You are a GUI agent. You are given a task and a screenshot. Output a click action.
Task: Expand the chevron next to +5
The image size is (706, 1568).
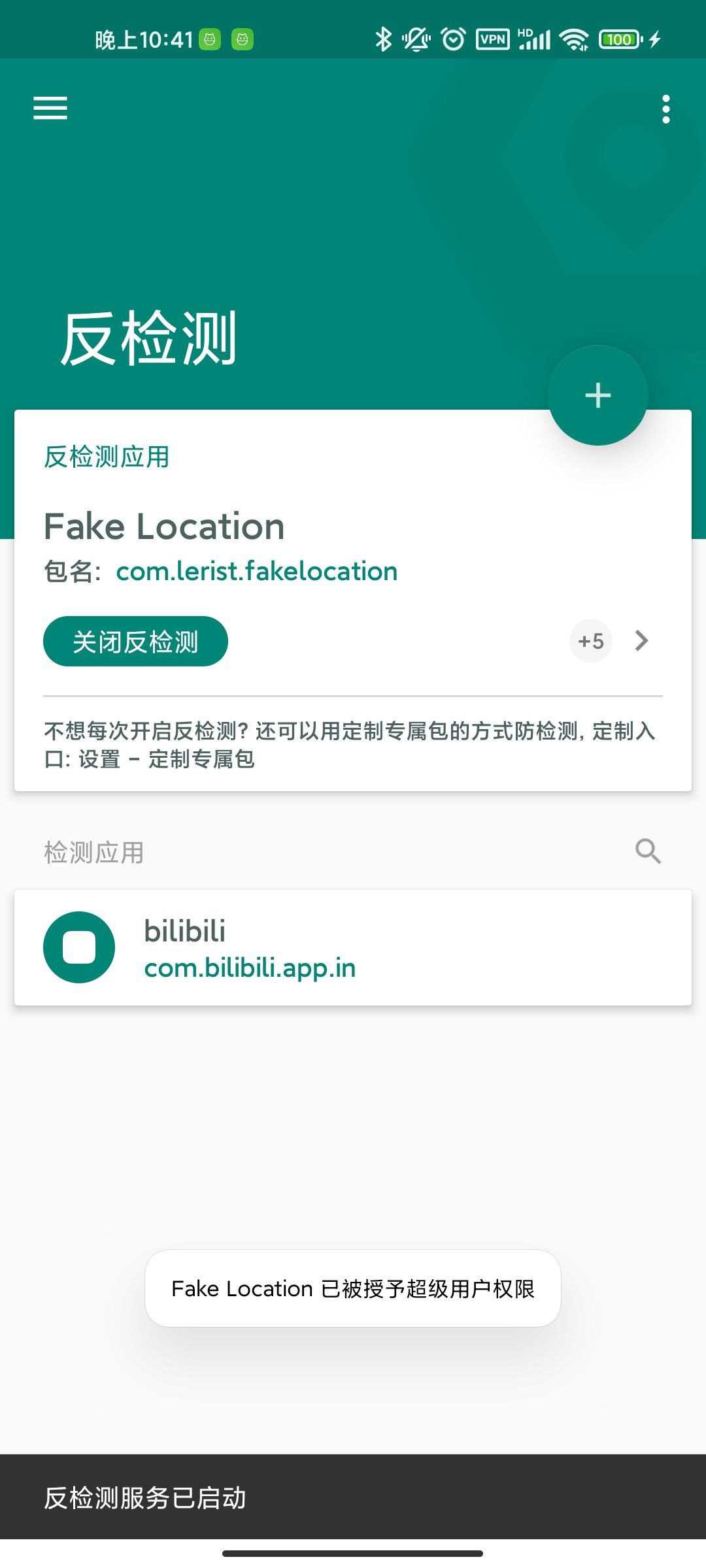[642, 641]
